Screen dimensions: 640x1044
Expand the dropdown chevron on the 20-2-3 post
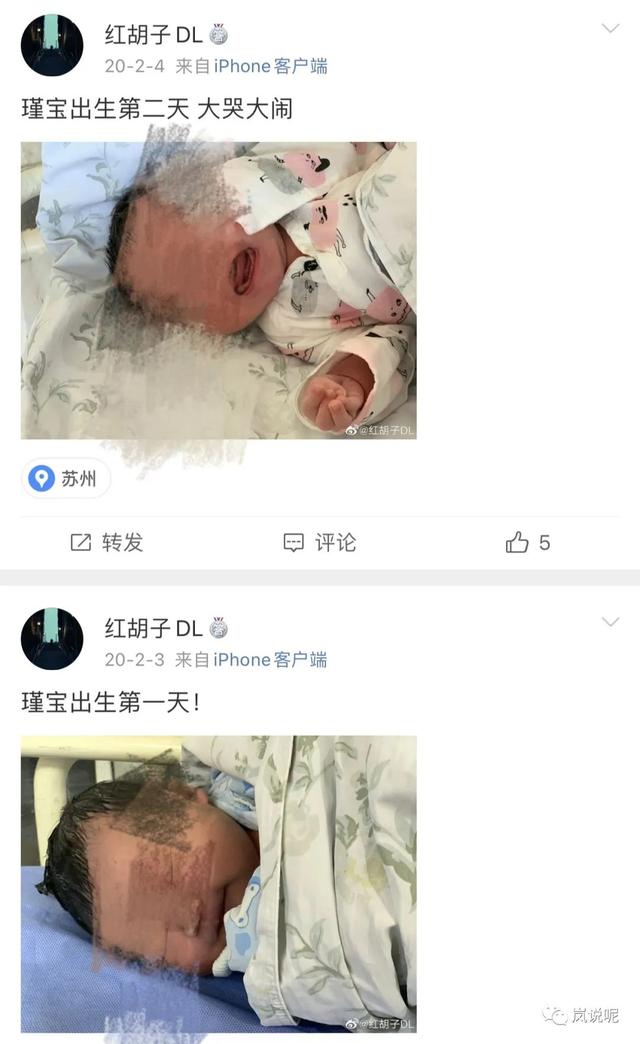(x=610, y=621)
